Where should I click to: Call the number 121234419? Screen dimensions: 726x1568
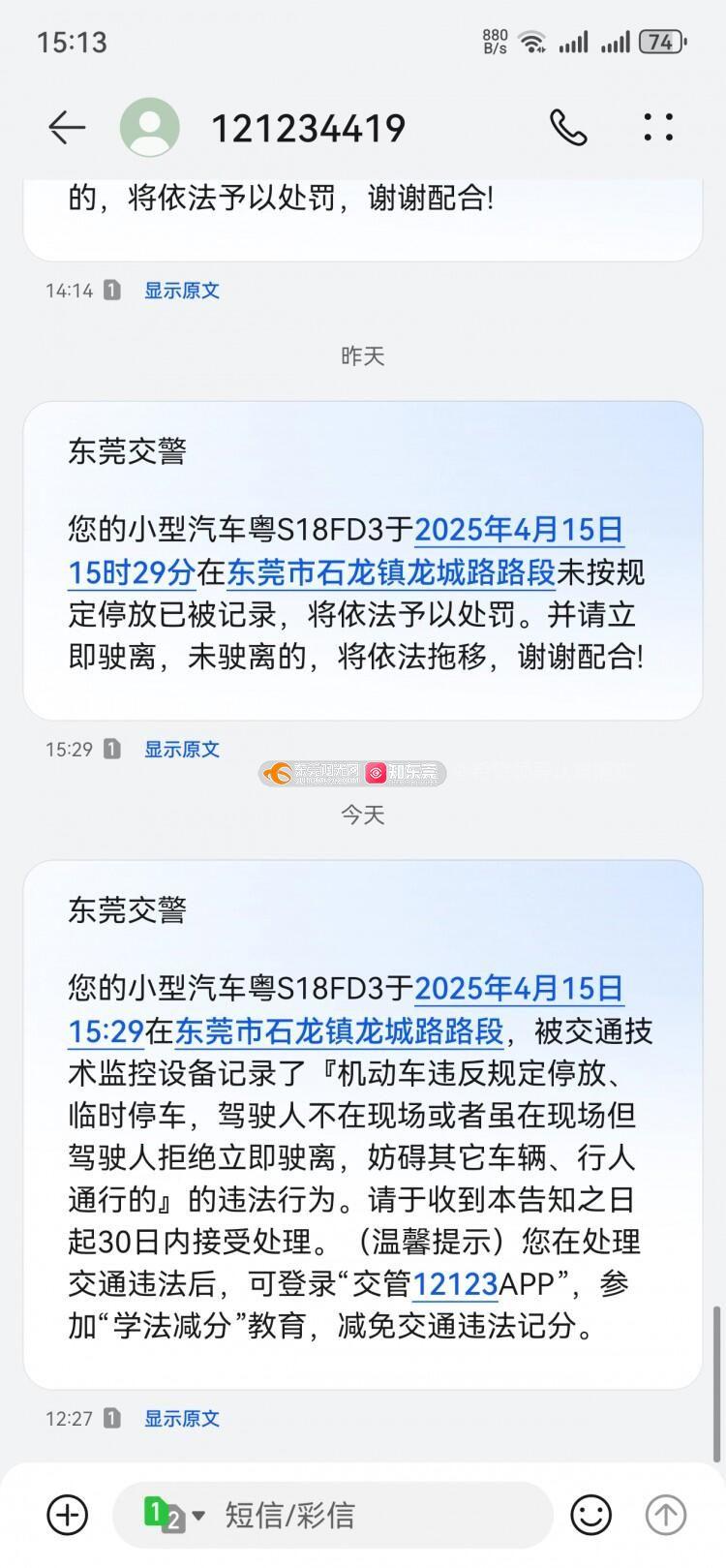click(x=568, y=128)
